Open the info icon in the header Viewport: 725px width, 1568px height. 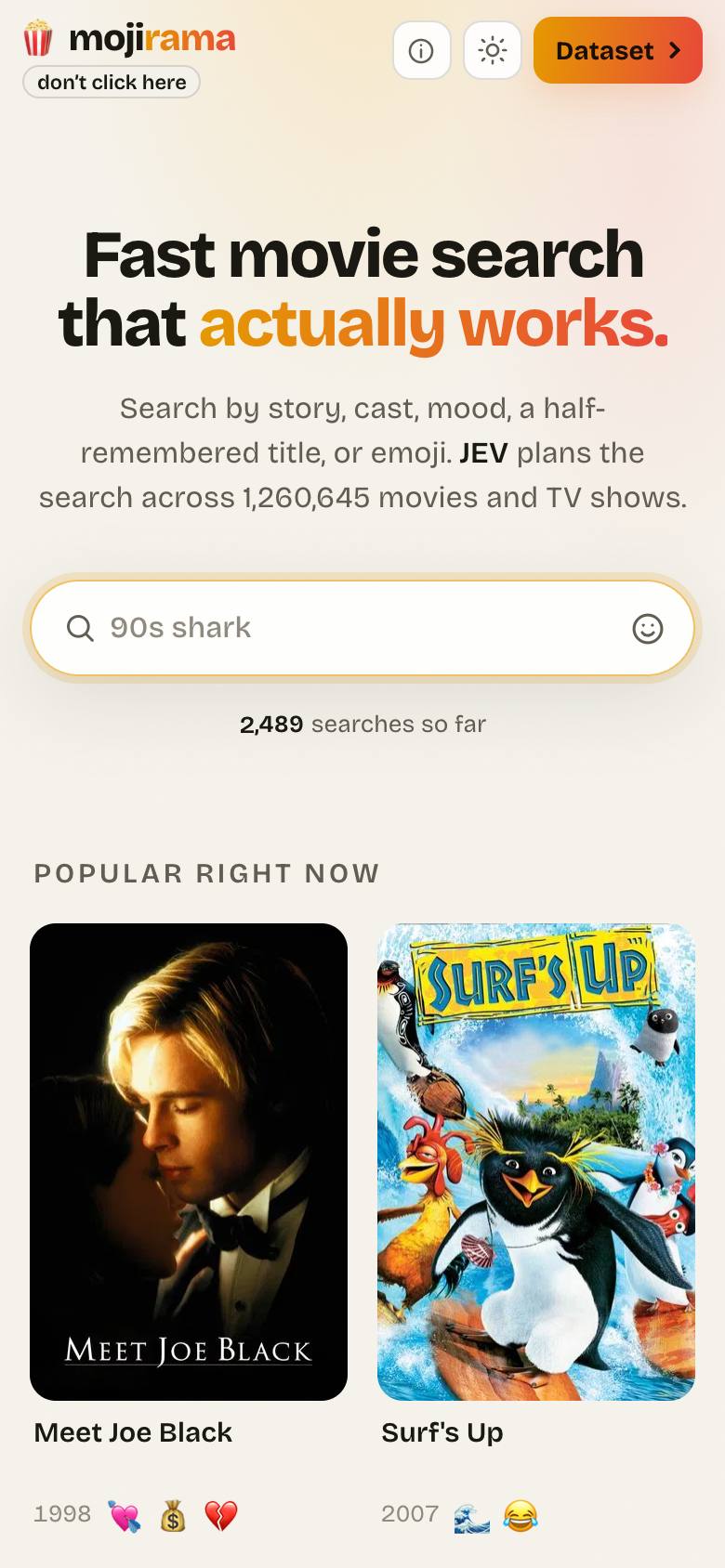(422, 51)
